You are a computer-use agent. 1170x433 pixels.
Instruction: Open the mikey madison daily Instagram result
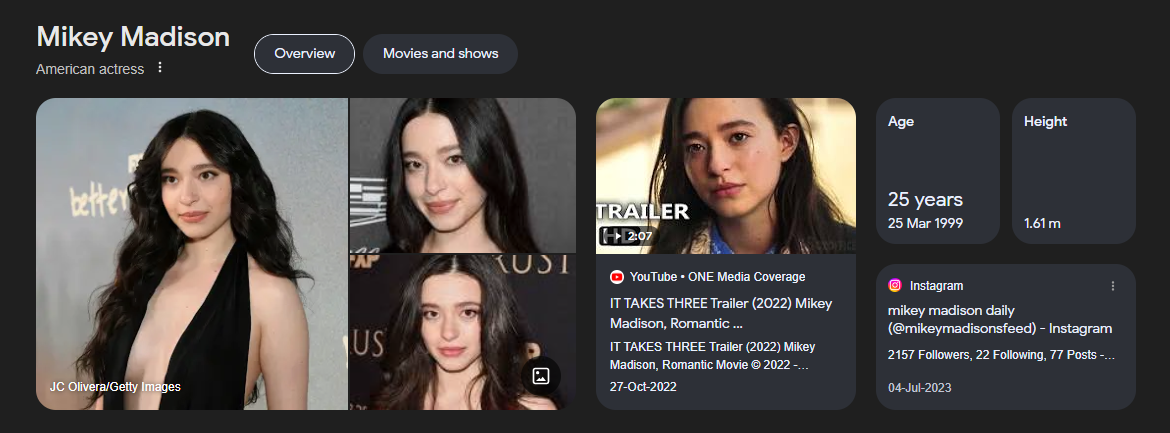pyautogui.click(x=999, y=319)
